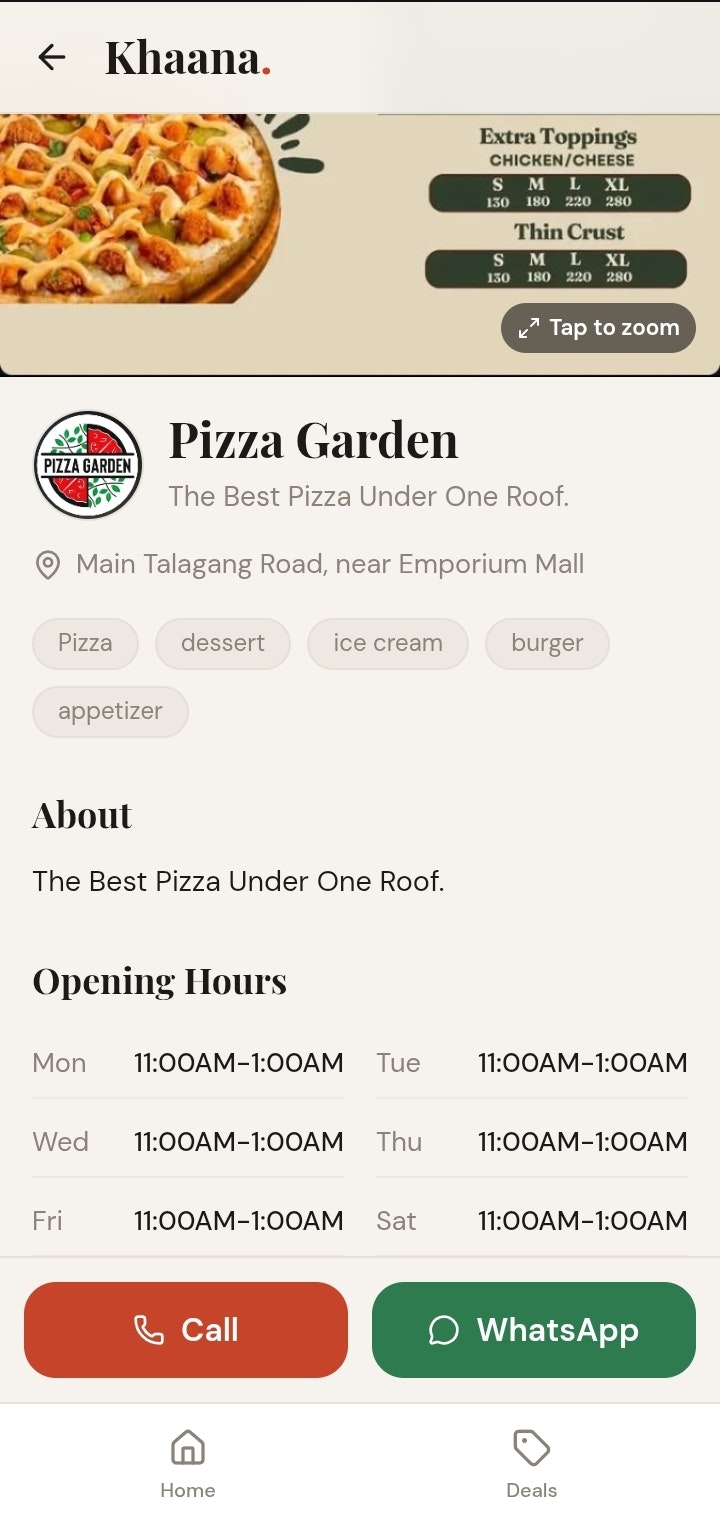Contact Pizza Garden via WhatsApp
The width and height of the screenshot is (720, 1530).
[x=534, y=1330]
